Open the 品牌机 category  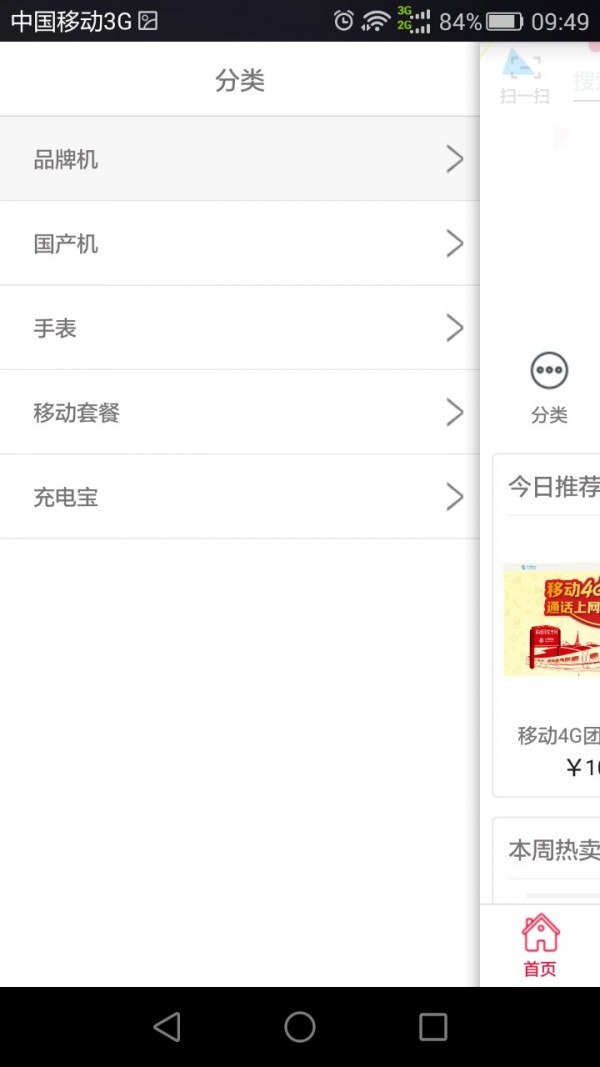[x=240, y=159]
